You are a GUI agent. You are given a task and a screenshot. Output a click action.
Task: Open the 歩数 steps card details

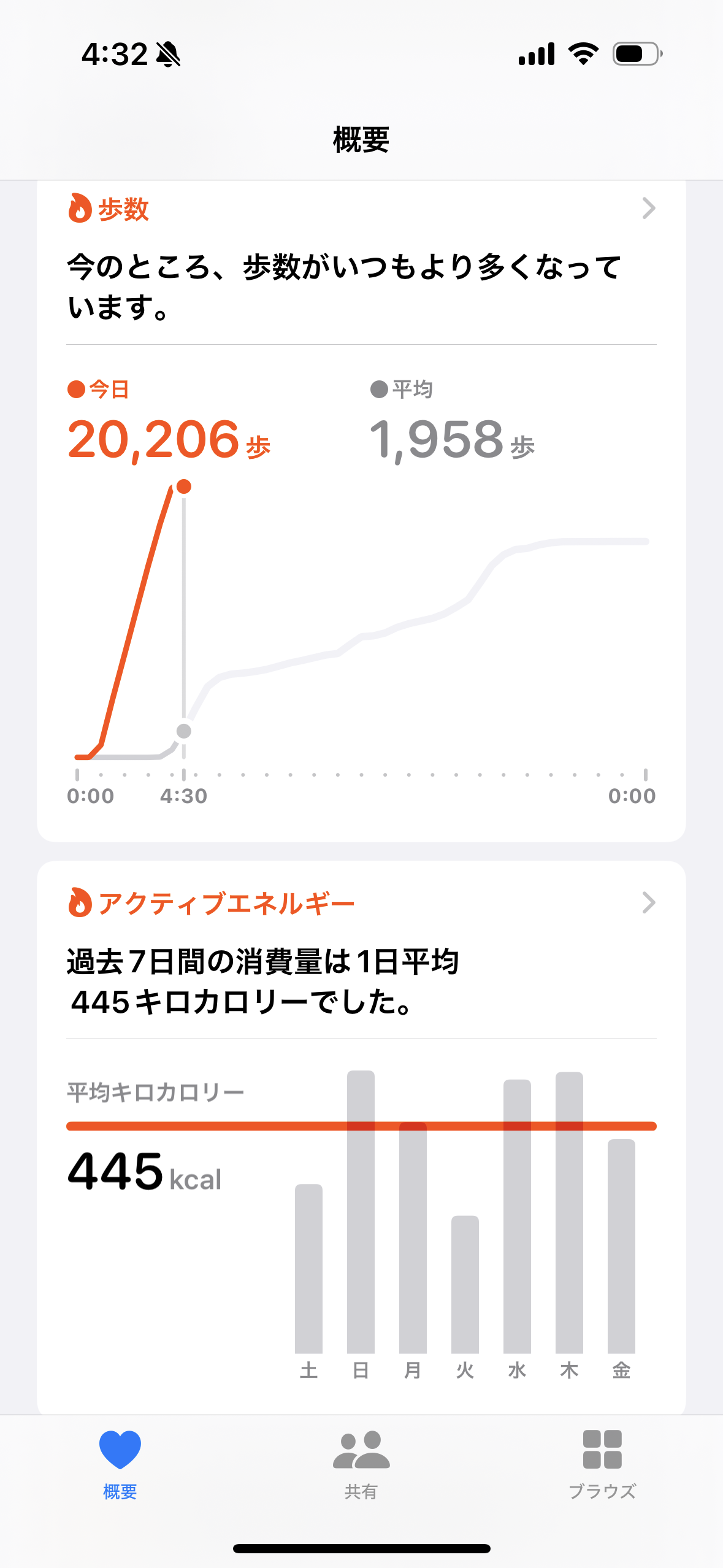tap(361, 209)
